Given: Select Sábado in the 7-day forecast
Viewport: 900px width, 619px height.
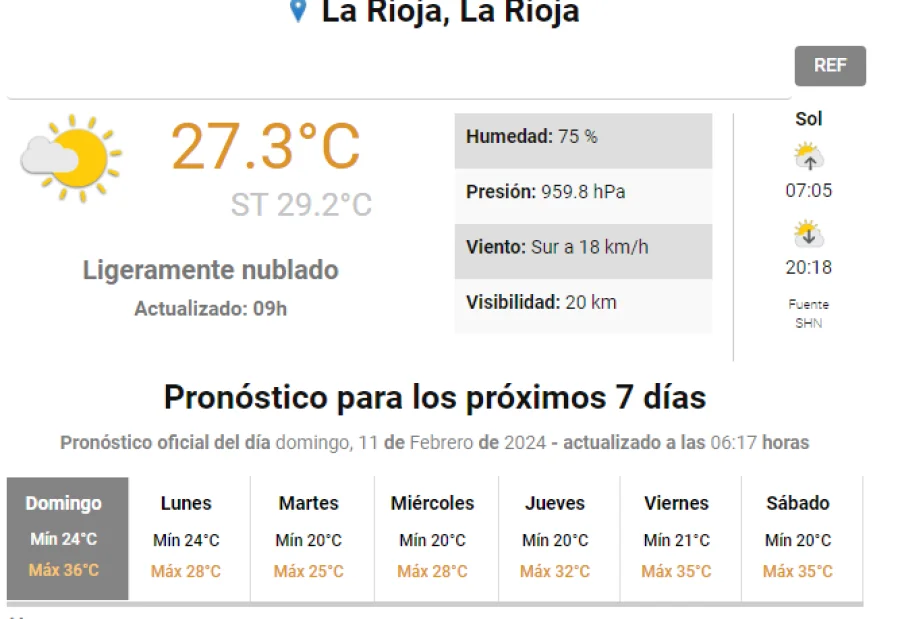Looking at the screenshot, I should 798,538.
